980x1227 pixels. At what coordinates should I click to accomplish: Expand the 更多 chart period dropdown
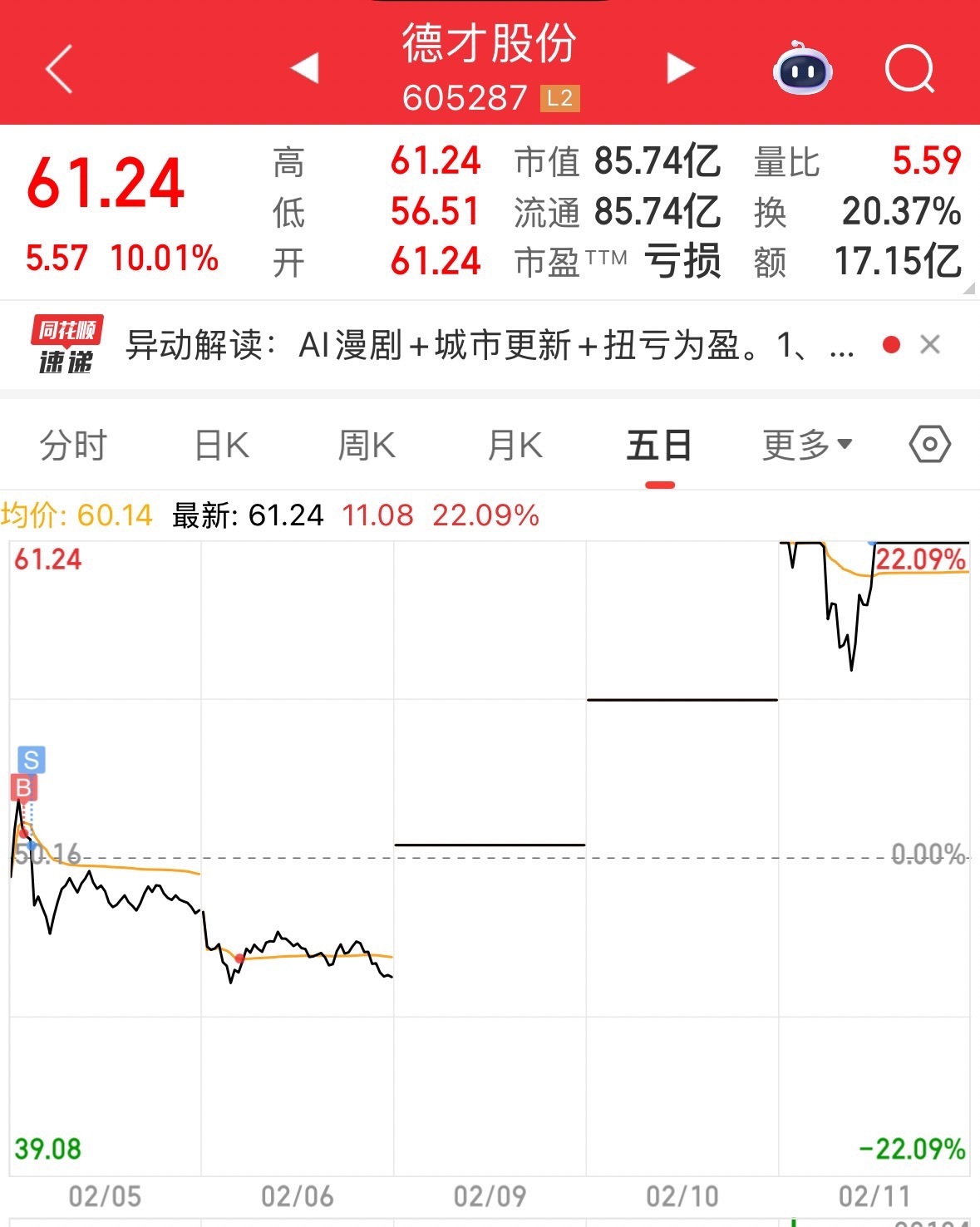click(x=807, y=446)
